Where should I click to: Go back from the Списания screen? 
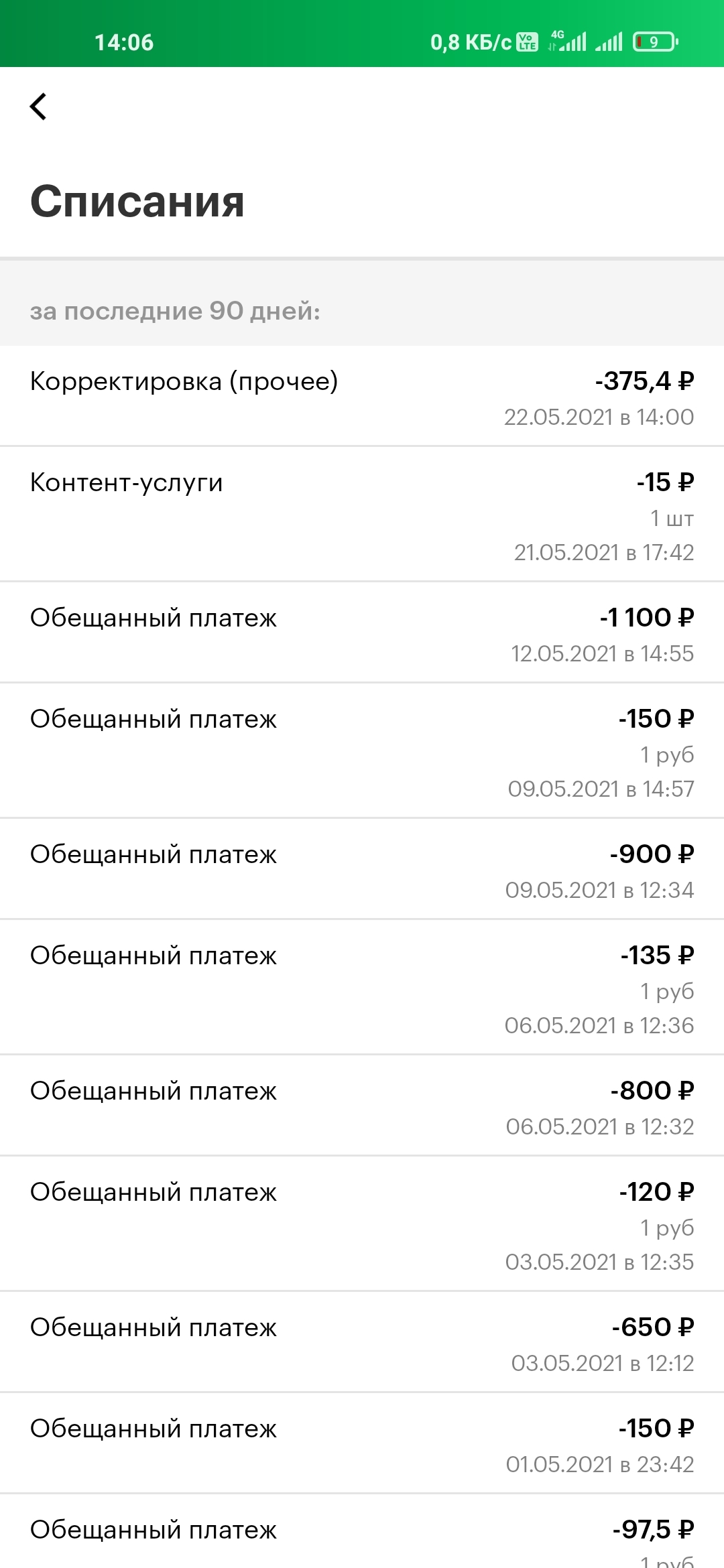point(38,107)
